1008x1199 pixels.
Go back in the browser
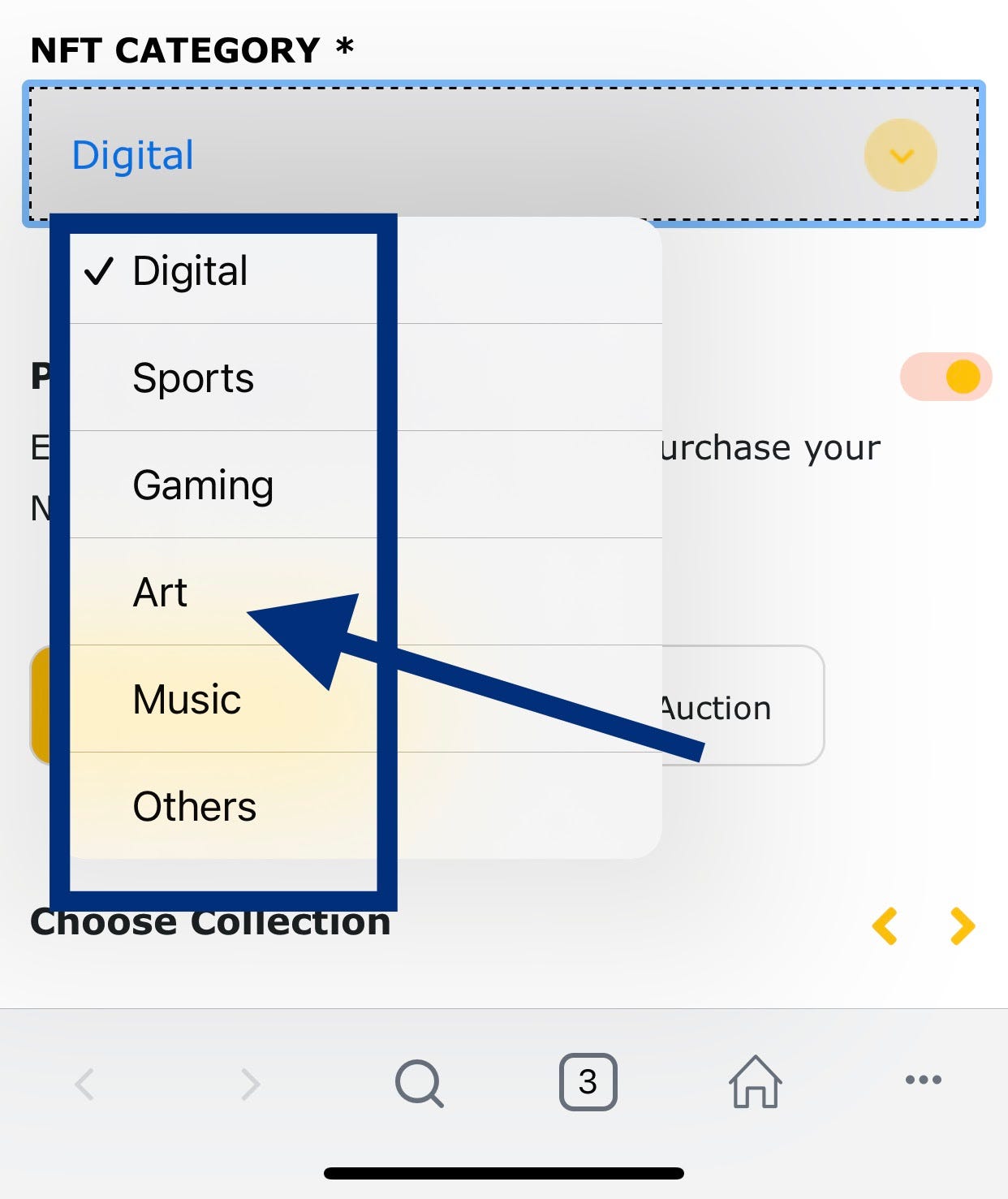tap(85, 1084)
